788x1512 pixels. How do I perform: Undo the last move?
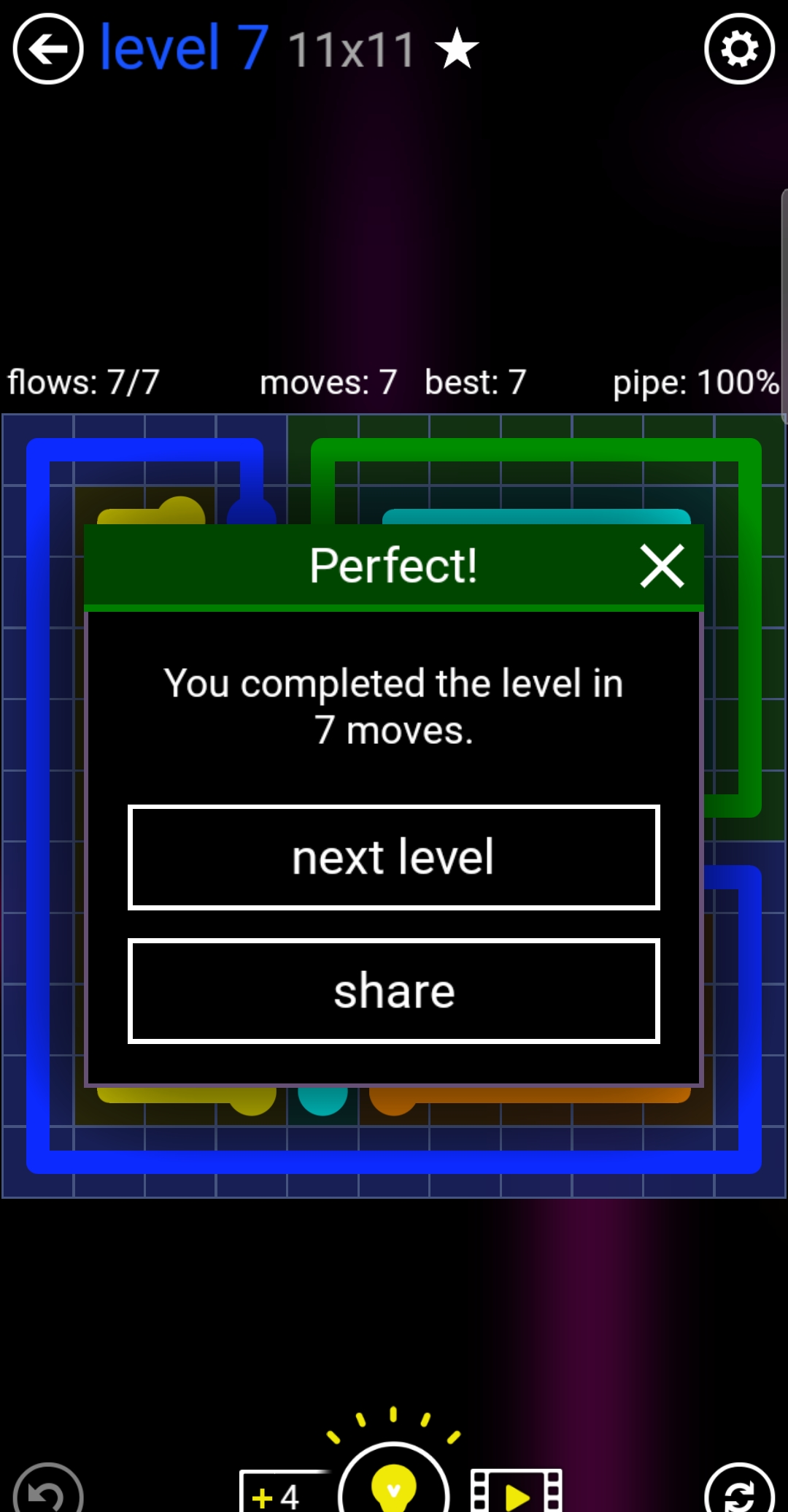[48, 1491]
